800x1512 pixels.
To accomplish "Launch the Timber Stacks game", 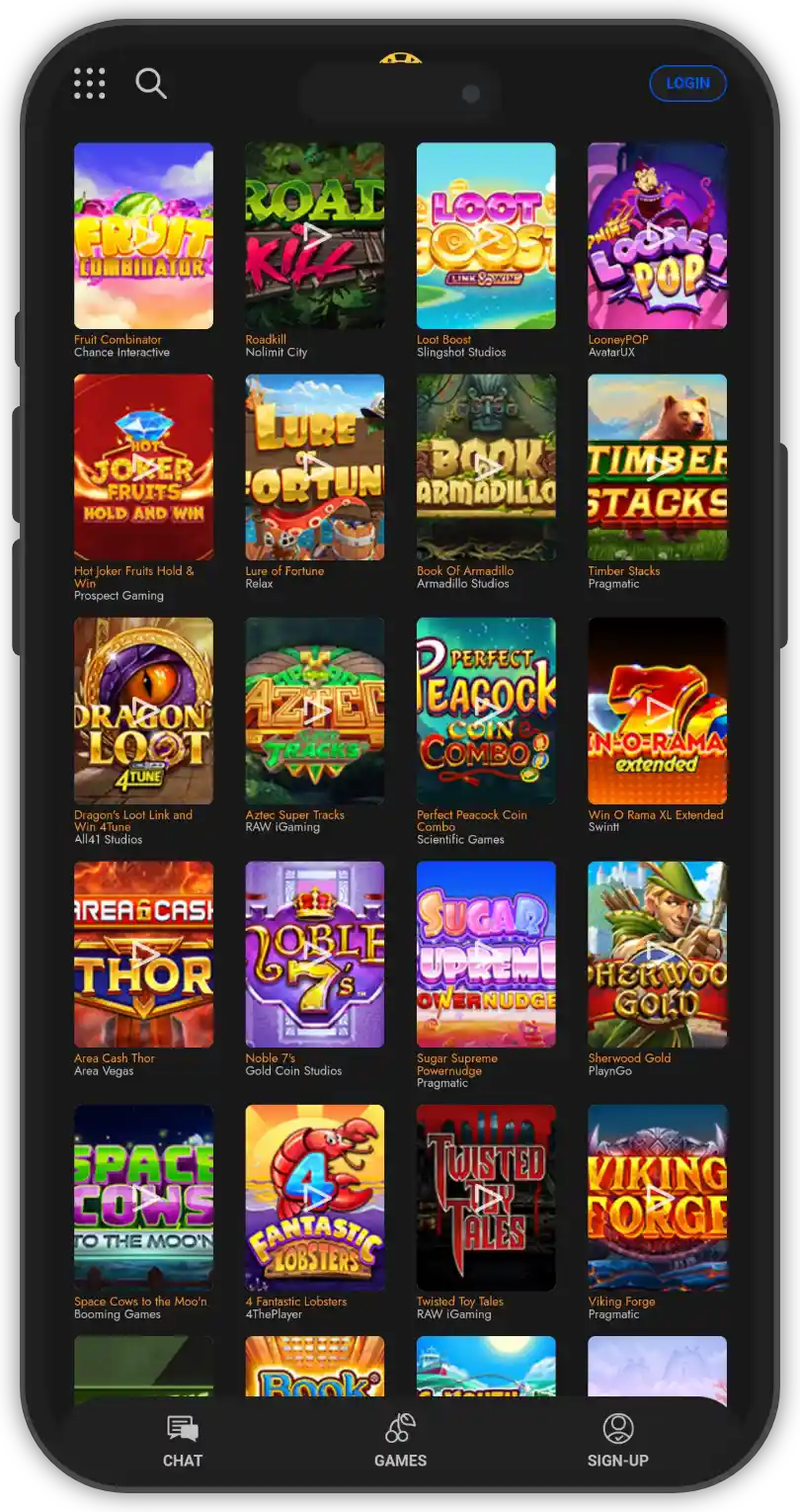I will tap(657, 466).
